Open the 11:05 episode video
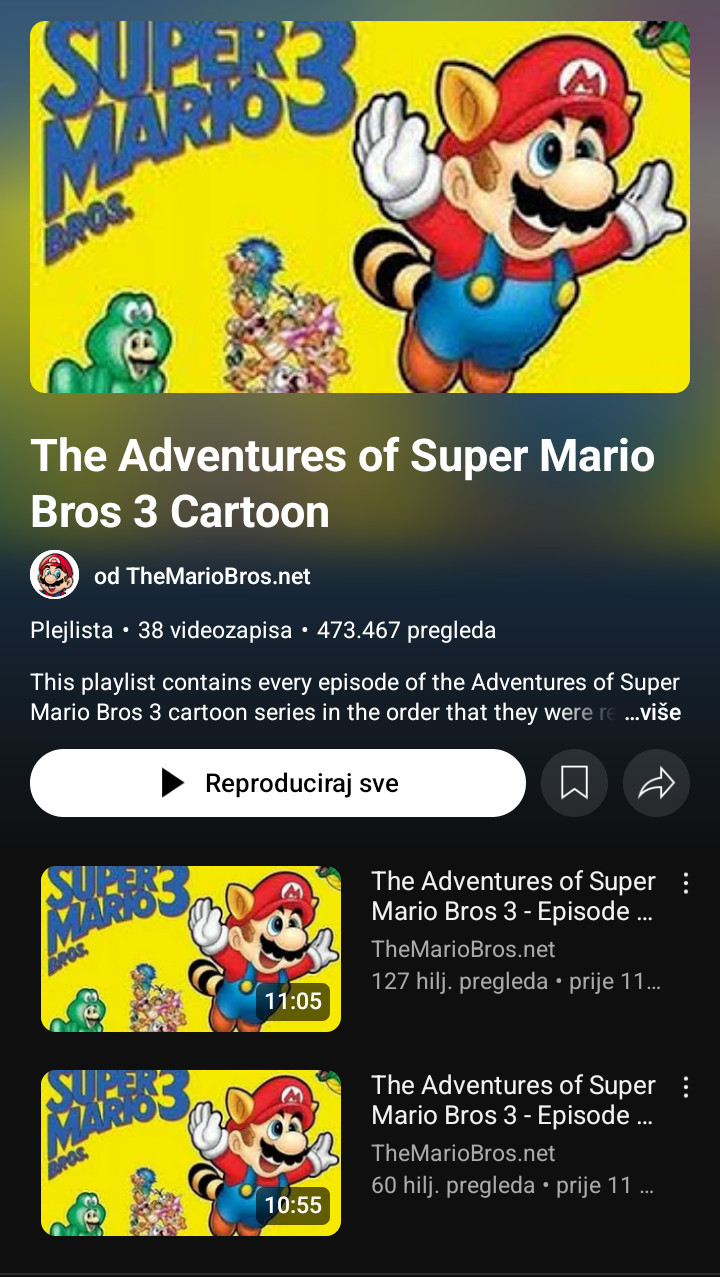Viewport: 720px width, 1277px height. point(191,948)
